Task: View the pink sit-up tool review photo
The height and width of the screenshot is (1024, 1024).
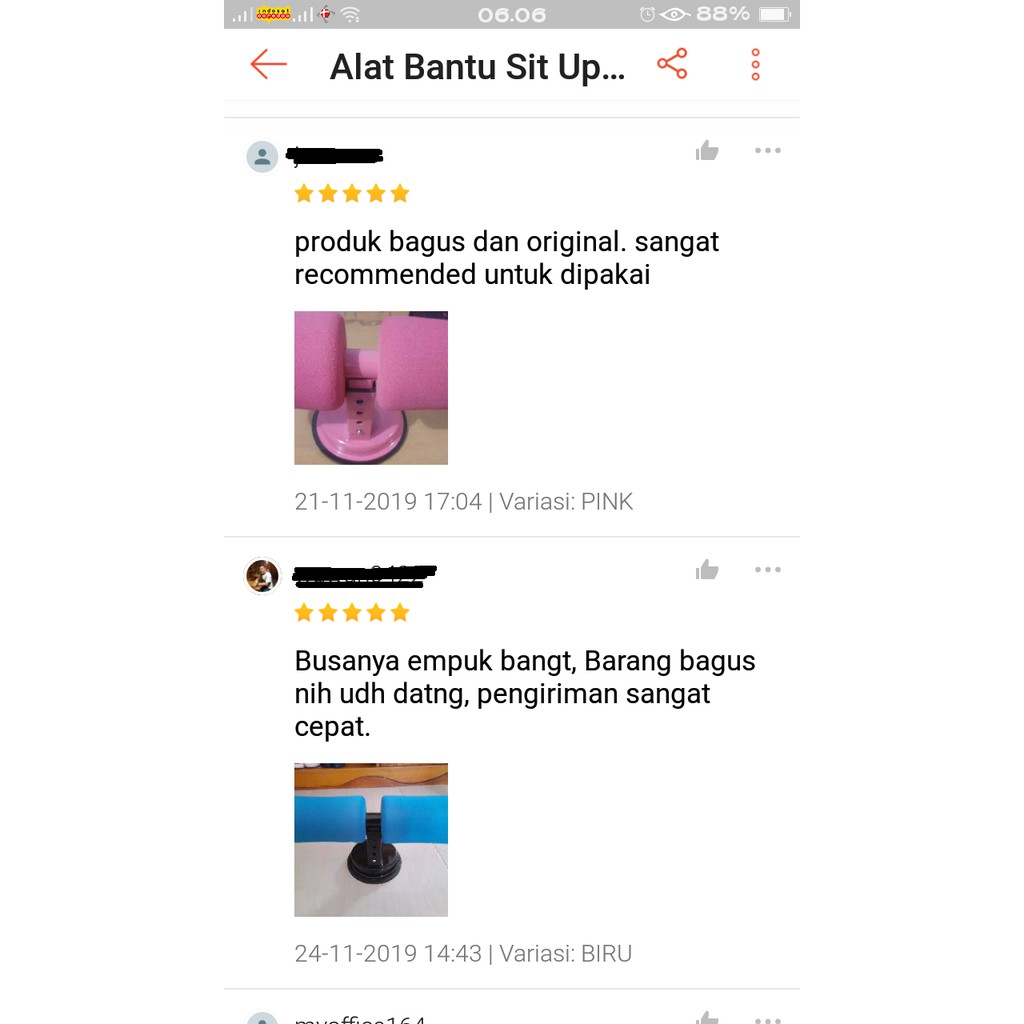Action: click(371, 388)
